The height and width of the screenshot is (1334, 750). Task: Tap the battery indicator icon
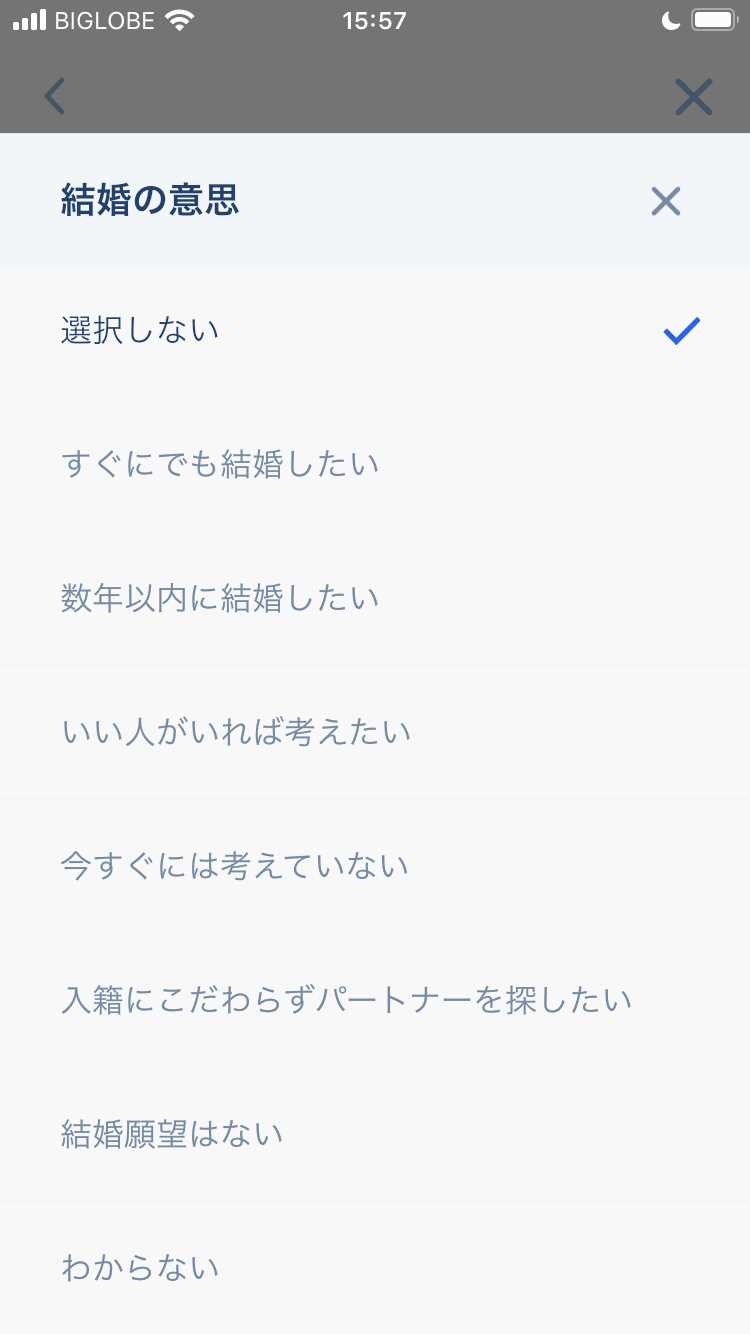711,18
